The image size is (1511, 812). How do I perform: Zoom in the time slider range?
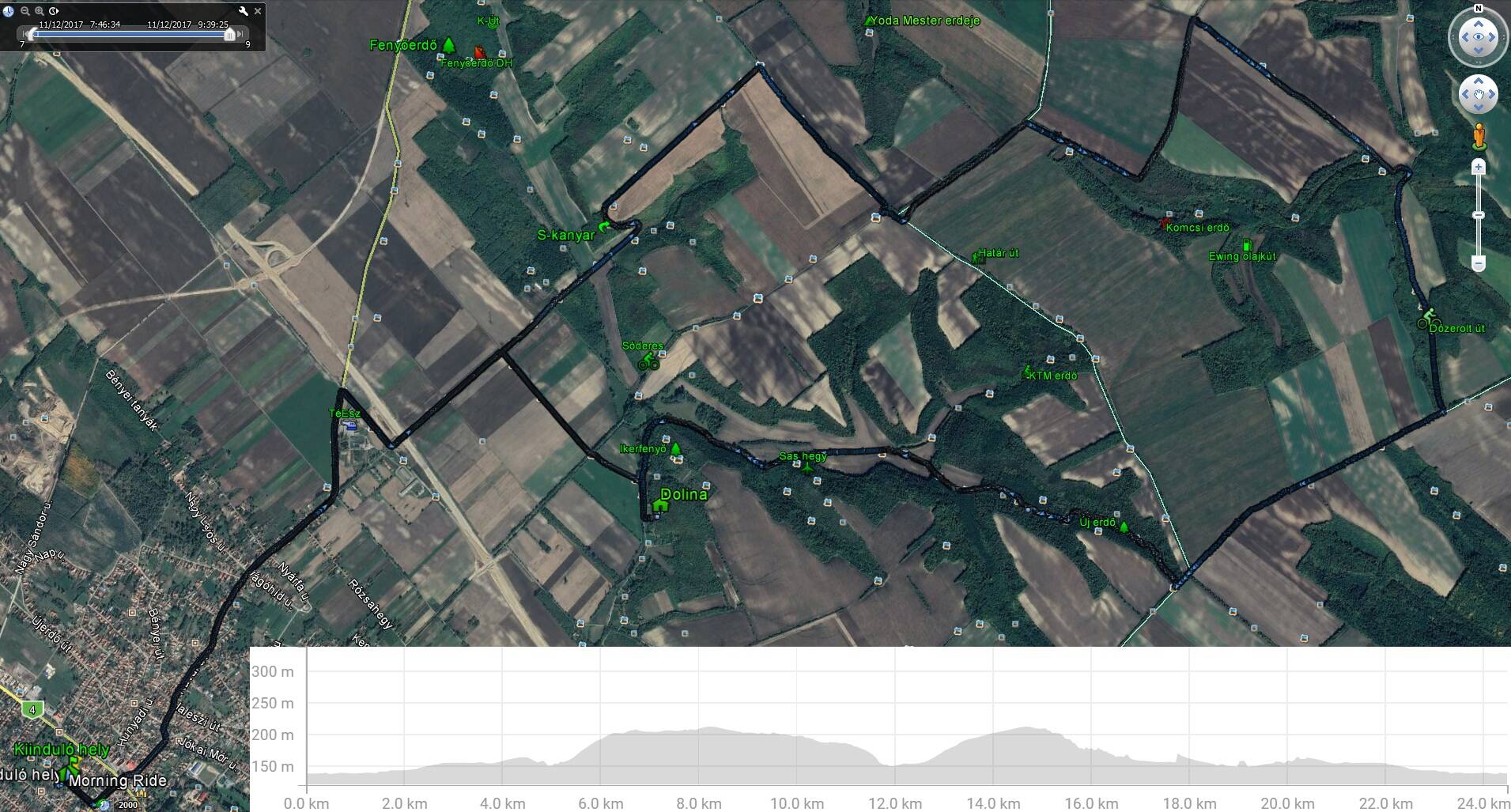(39, 11)
